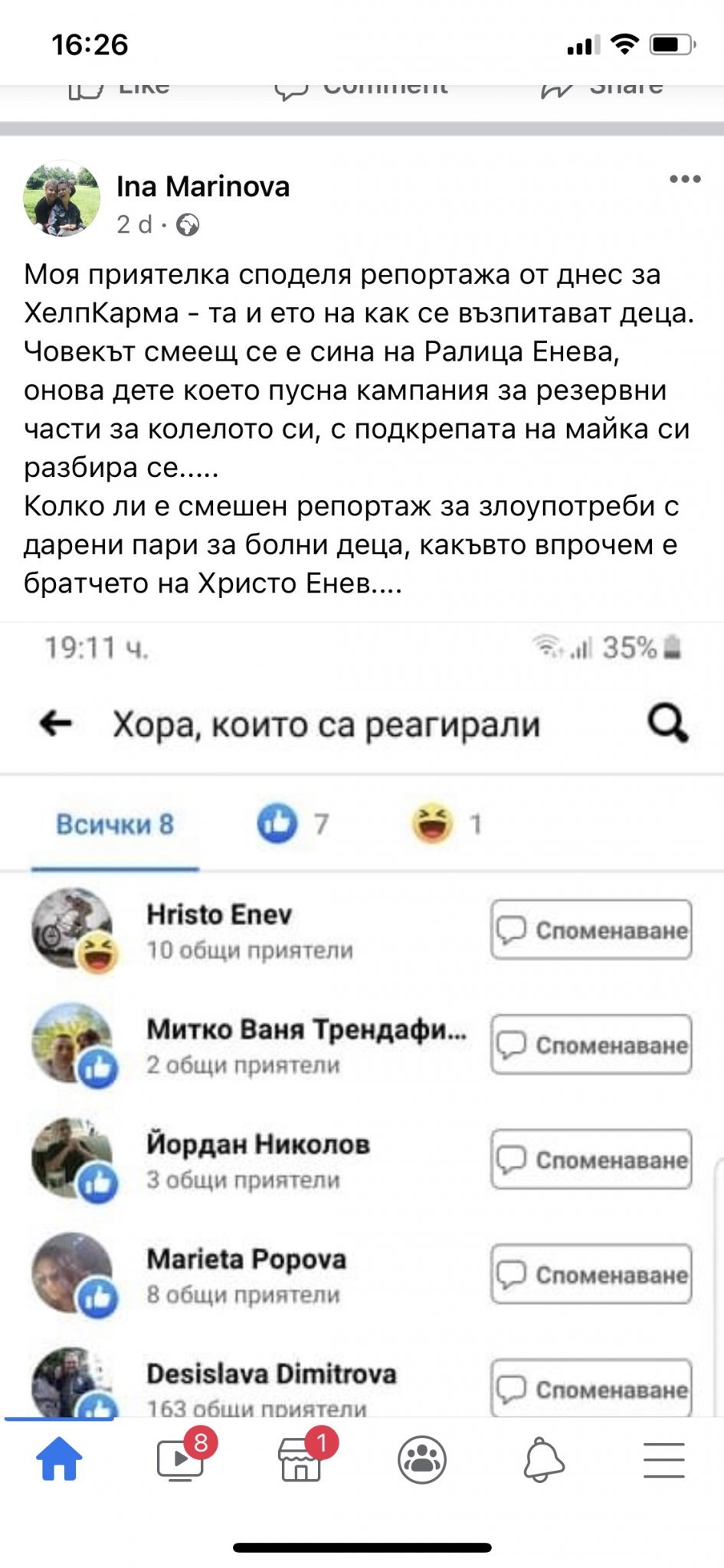
Task: Open the notifications bell tab
Action: (x=543, y=1459)
